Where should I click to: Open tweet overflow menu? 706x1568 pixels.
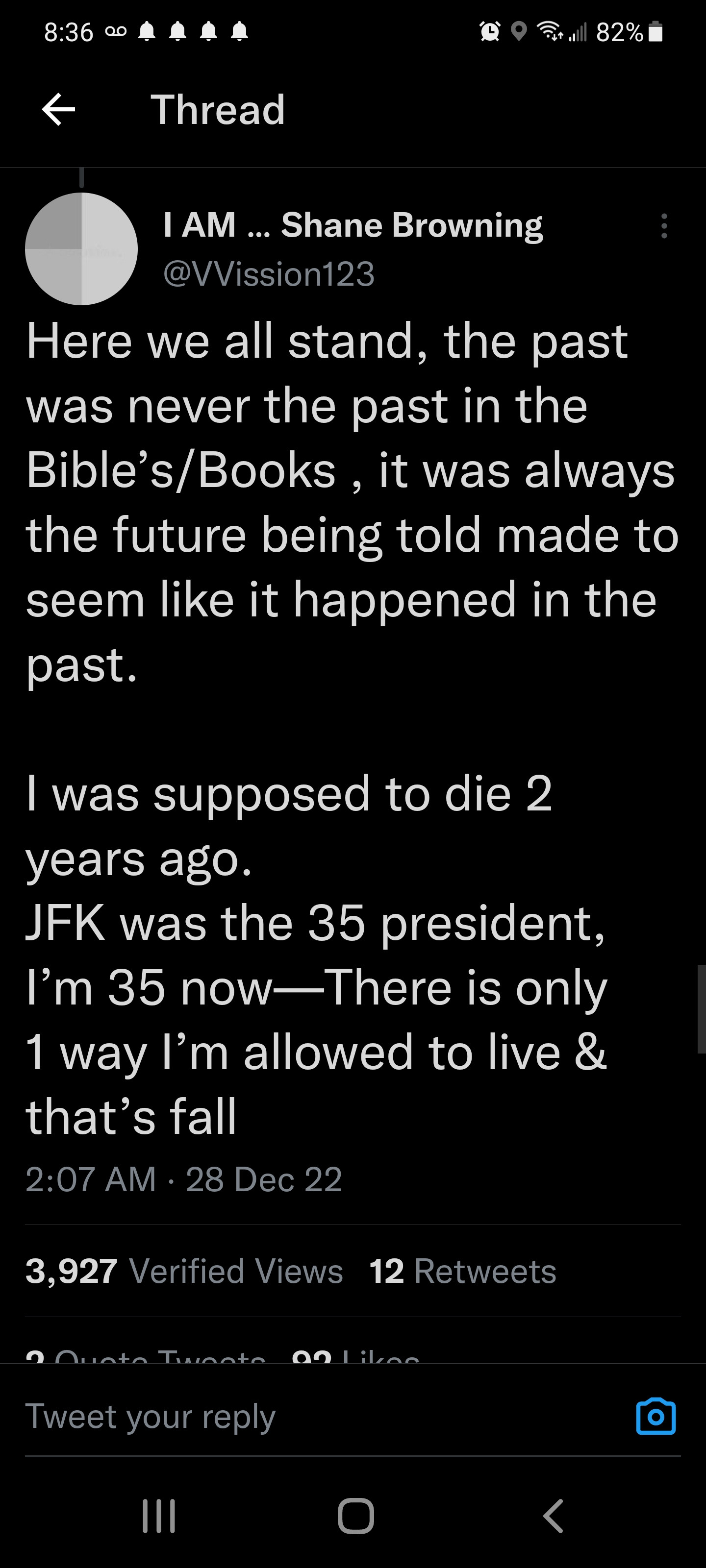click(664, 226)
